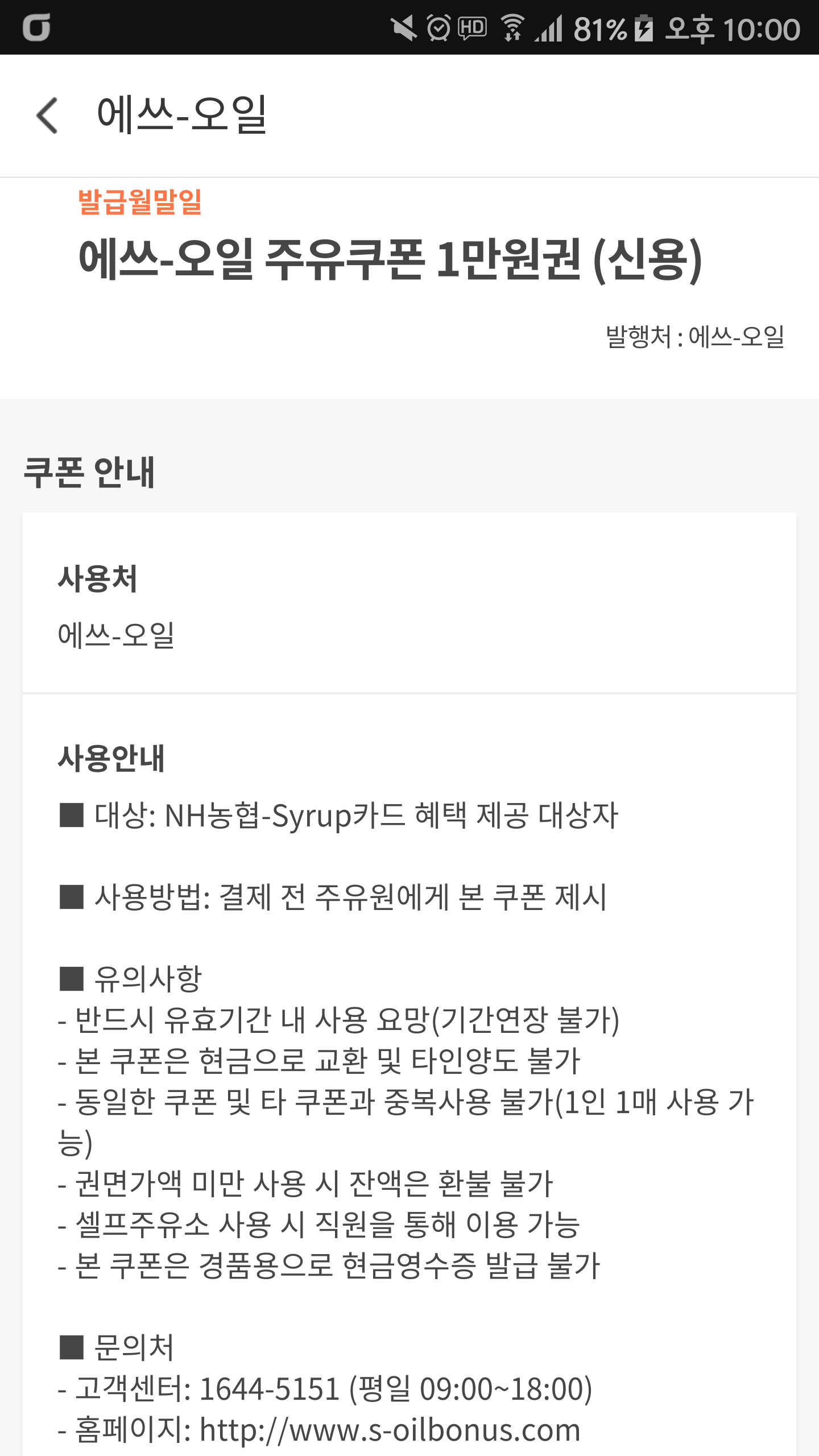Screen dimensions: 819x1456
Task: Open the s-oilbonus.com homepage link
Action: point(390,1430)
